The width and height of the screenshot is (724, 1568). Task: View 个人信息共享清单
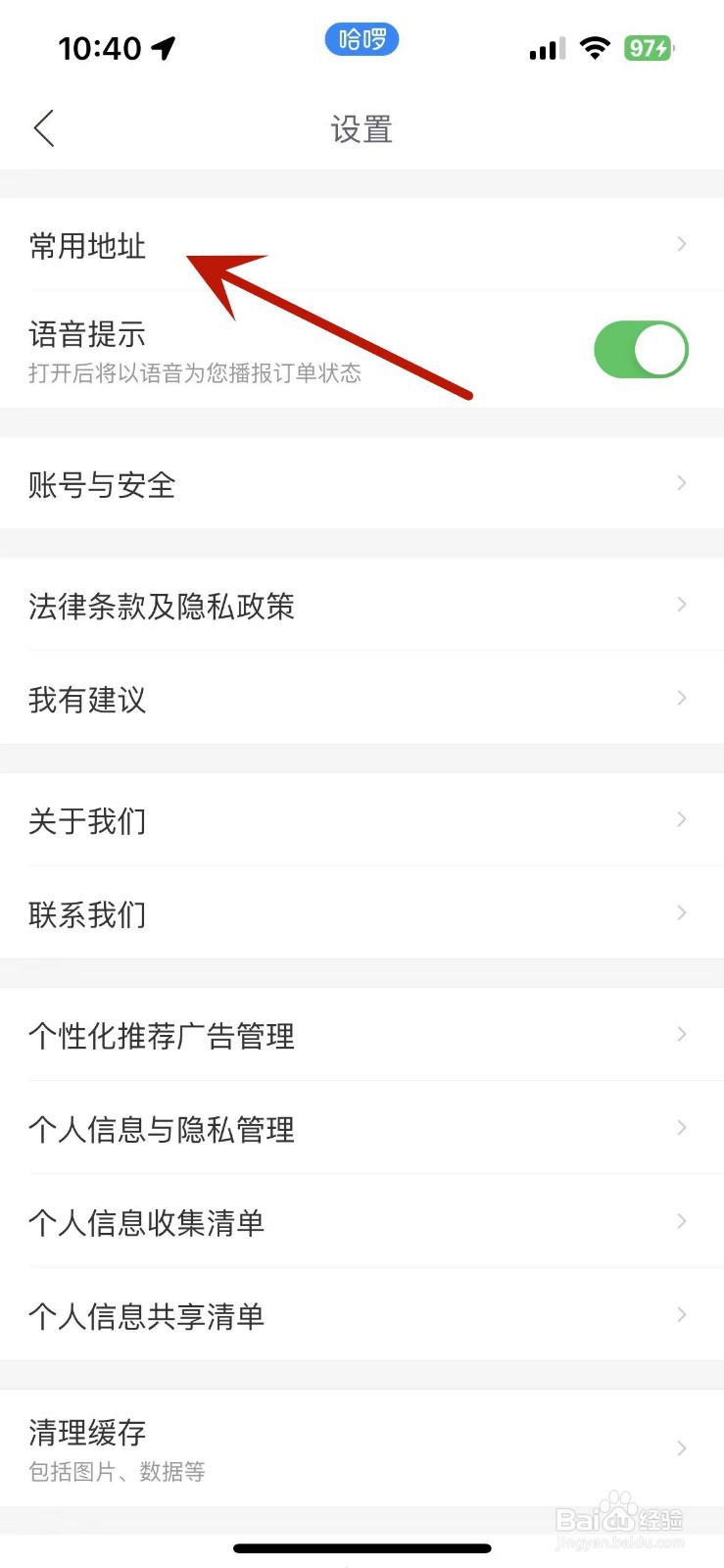[x=362, y=1314]
